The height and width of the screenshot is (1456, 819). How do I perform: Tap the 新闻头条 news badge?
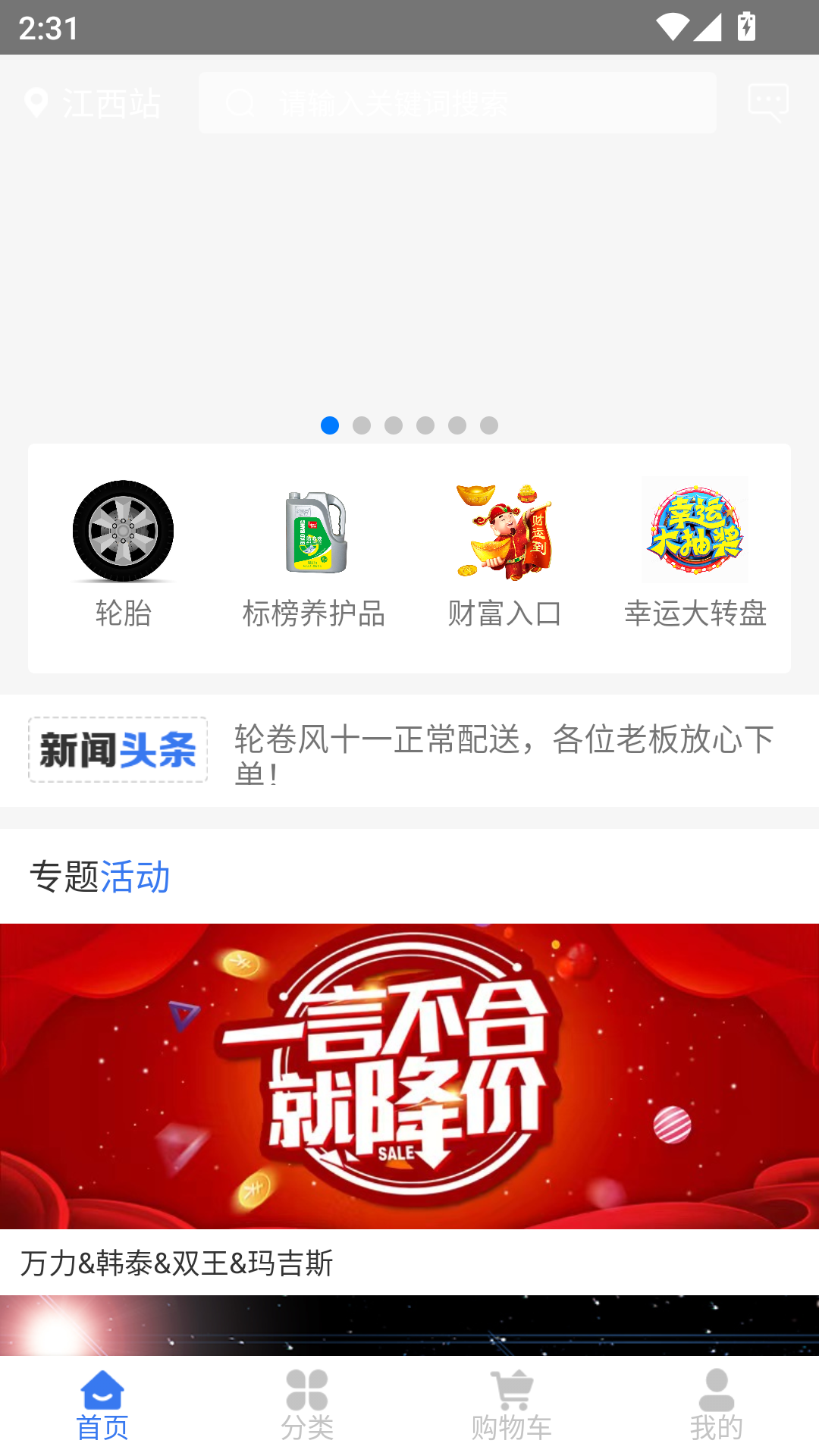[118, 750]
